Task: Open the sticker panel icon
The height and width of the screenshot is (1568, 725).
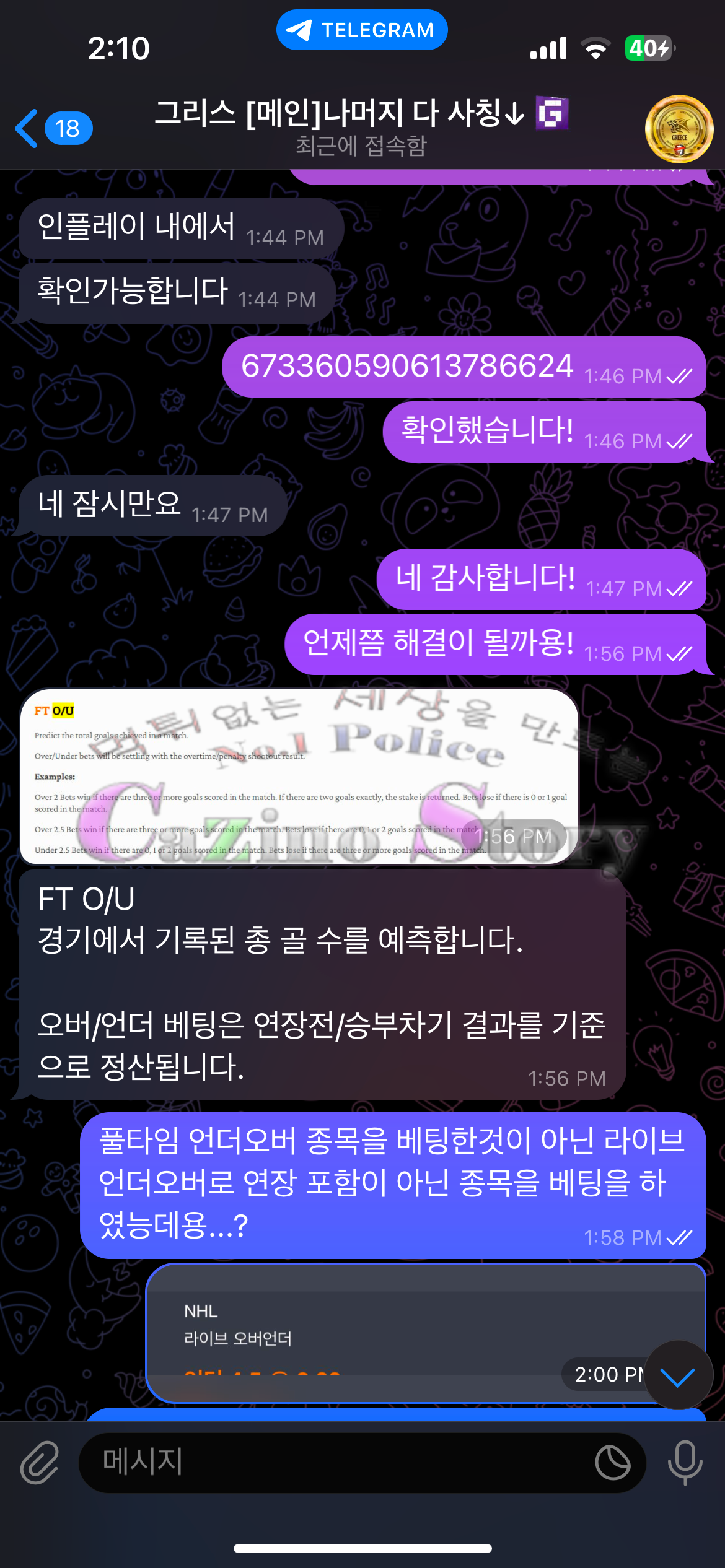Action: (x=612, y=1463)
